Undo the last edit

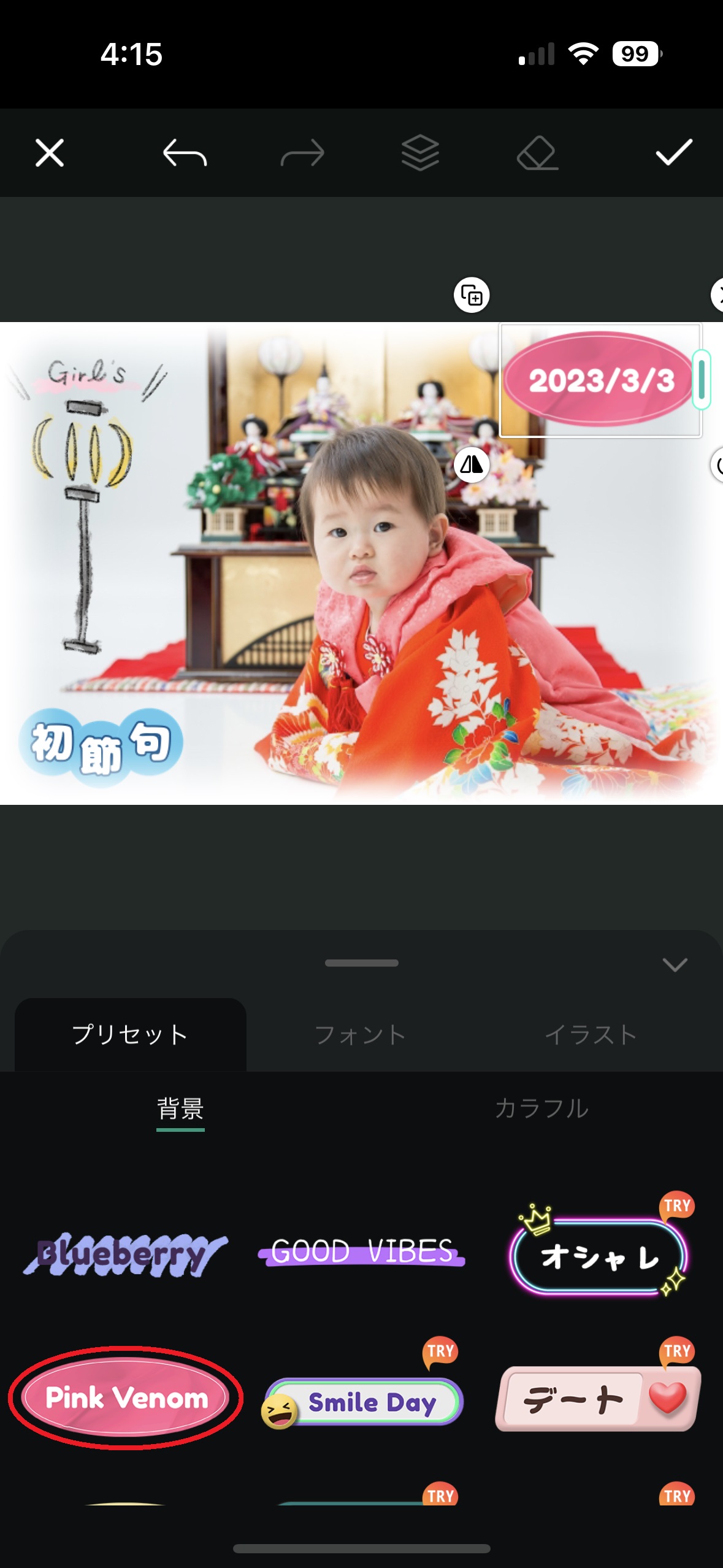(185, 153)
